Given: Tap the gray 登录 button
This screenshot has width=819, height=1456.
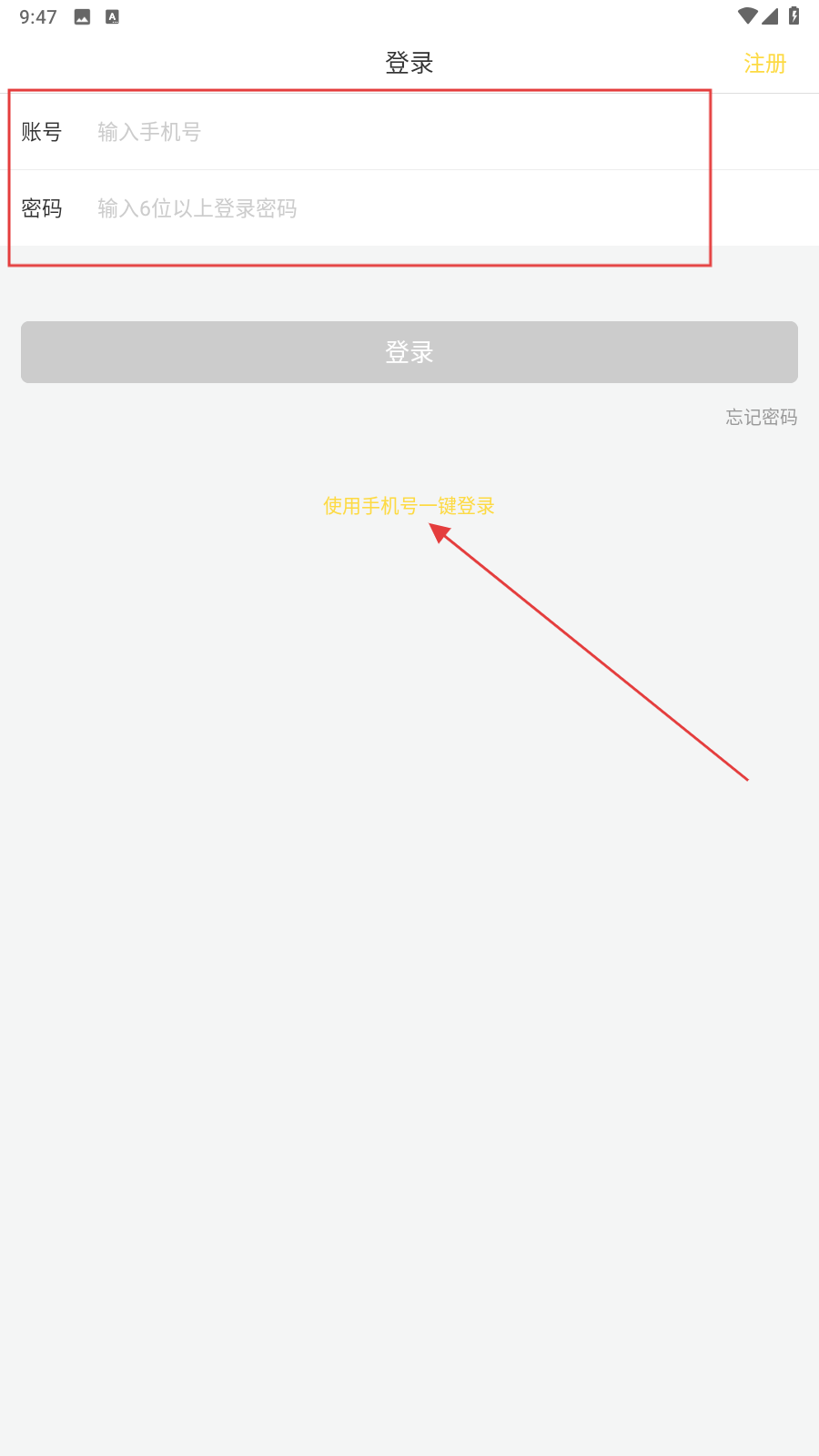Looking at the screenshot, I should coord(409,352).
